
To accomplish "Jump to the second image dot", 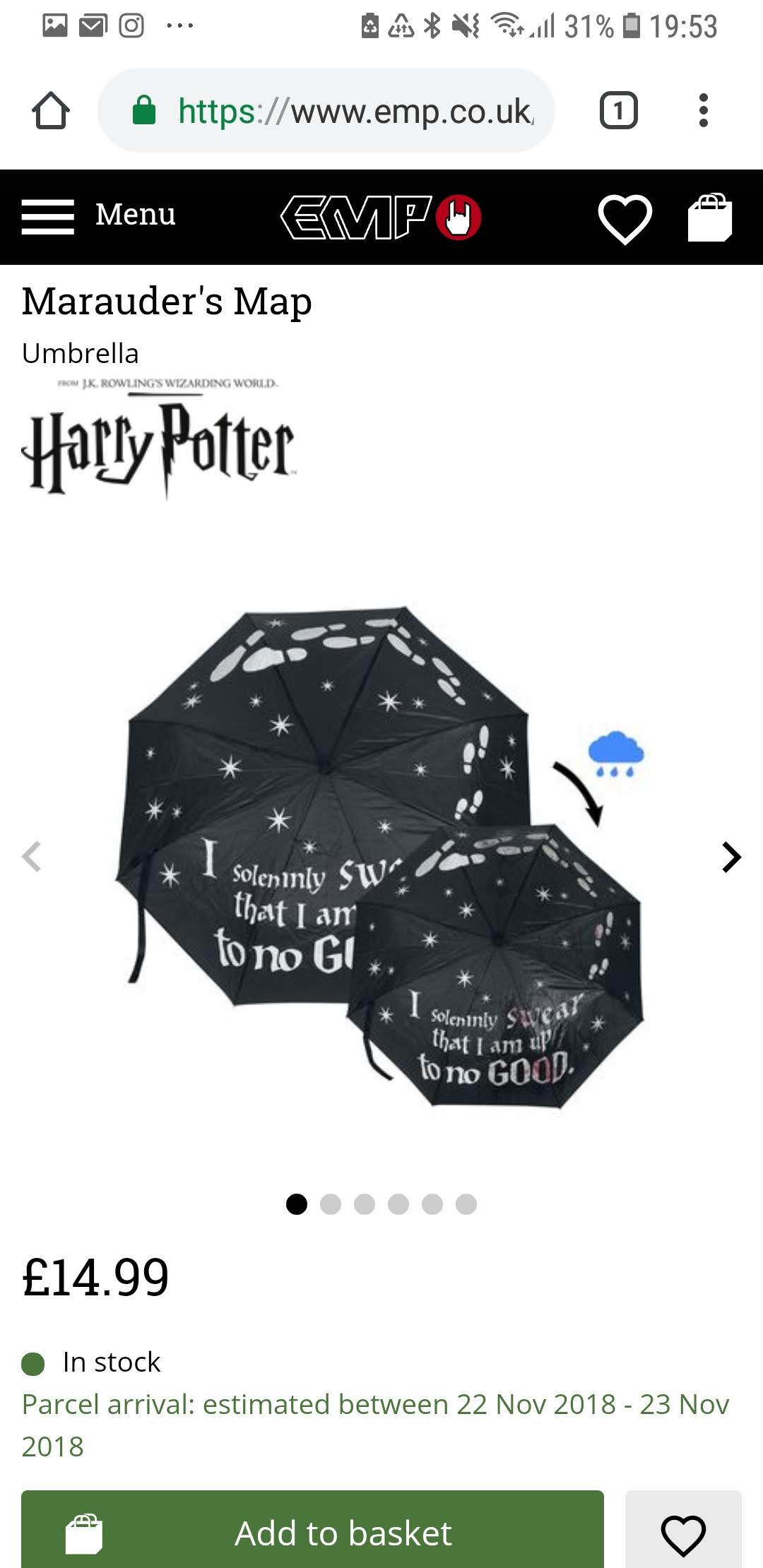I will click(331, 1204).
